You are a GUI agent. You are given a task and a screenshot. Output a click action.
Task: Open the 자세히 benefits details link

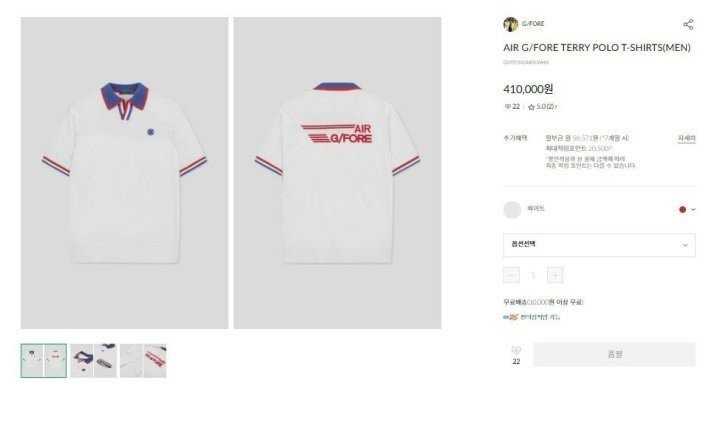686,138
